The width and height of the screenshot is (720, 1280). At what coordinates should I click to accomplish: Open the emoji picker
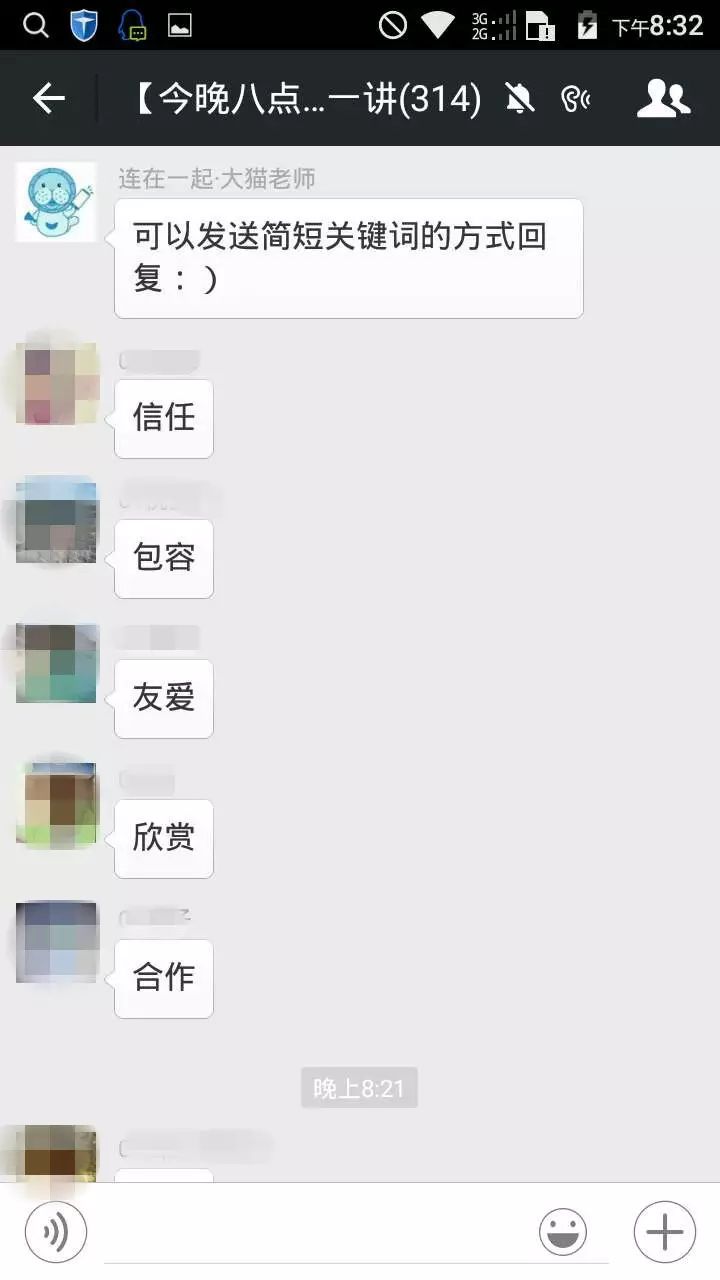(563, 1232)
